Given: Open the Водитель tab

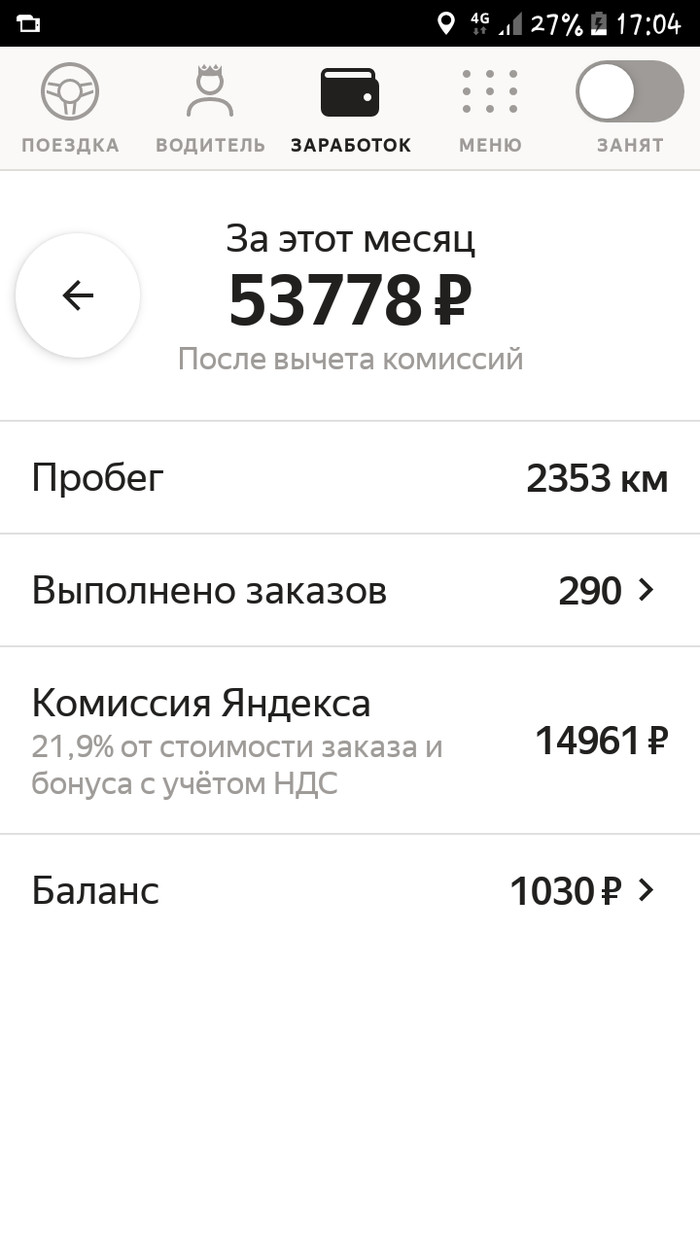Looking at the screenshot, I should point(210,108).
